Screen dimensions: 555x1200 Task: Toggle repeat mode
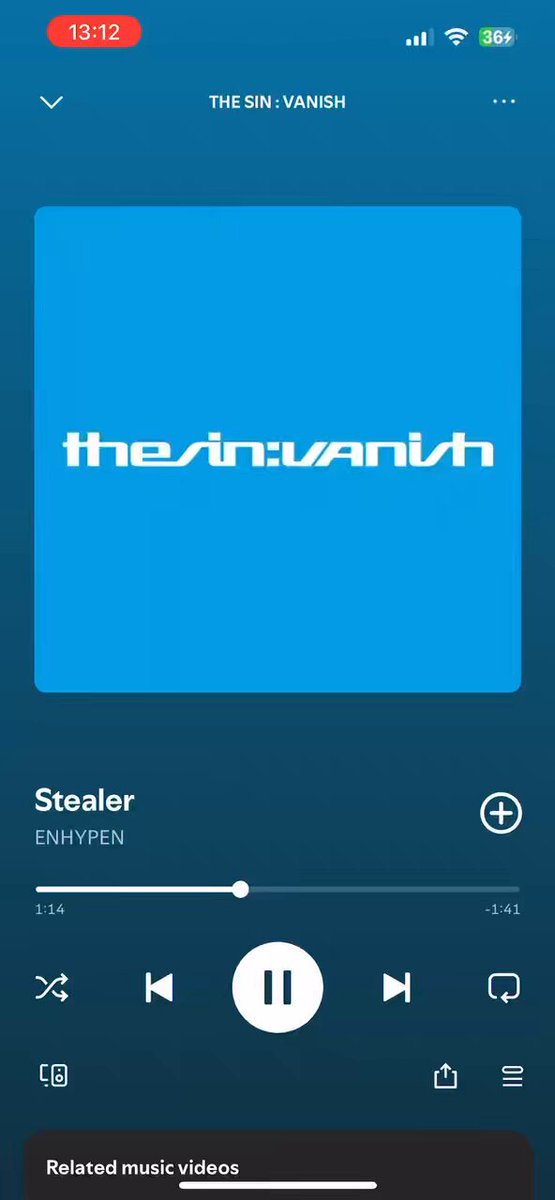click(503, 988)
